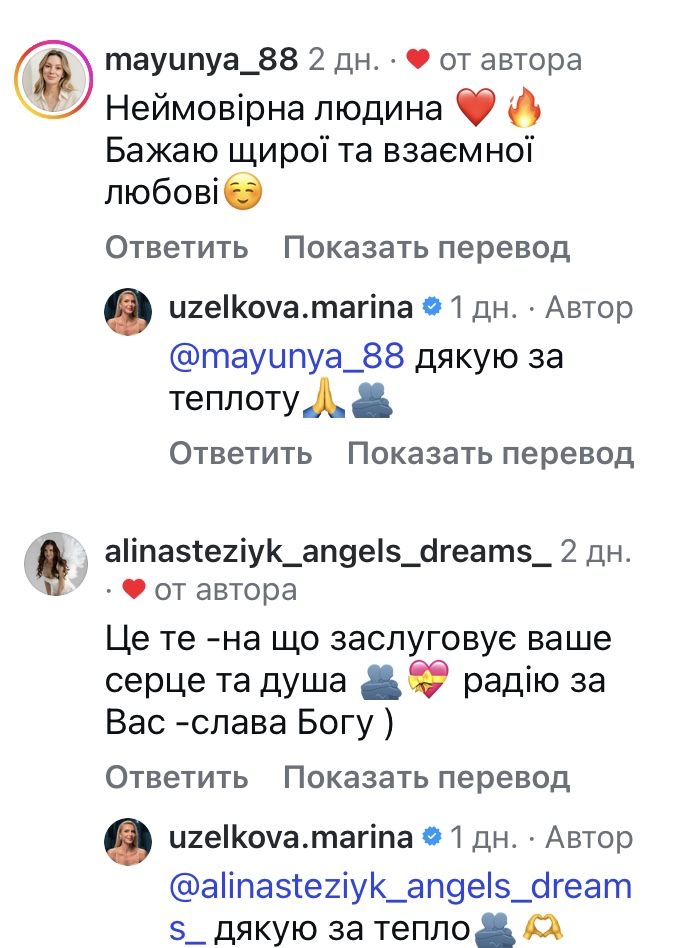Image resolution: width=674 pixels, height=948 pixels.
Task: Show translation of mayunya_88's comment
Action: point(426,247)
